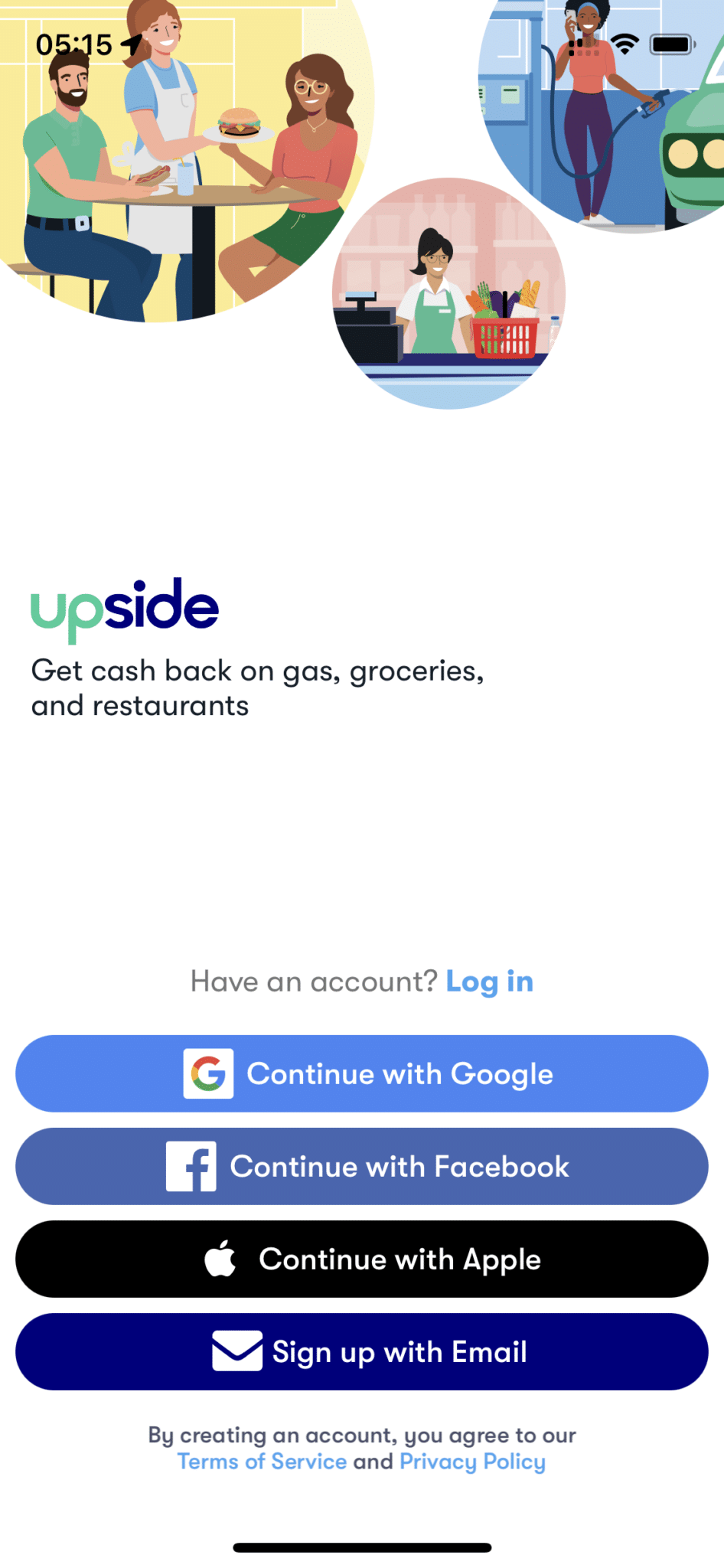Tap Sign up with Email

coord(361,1351)
